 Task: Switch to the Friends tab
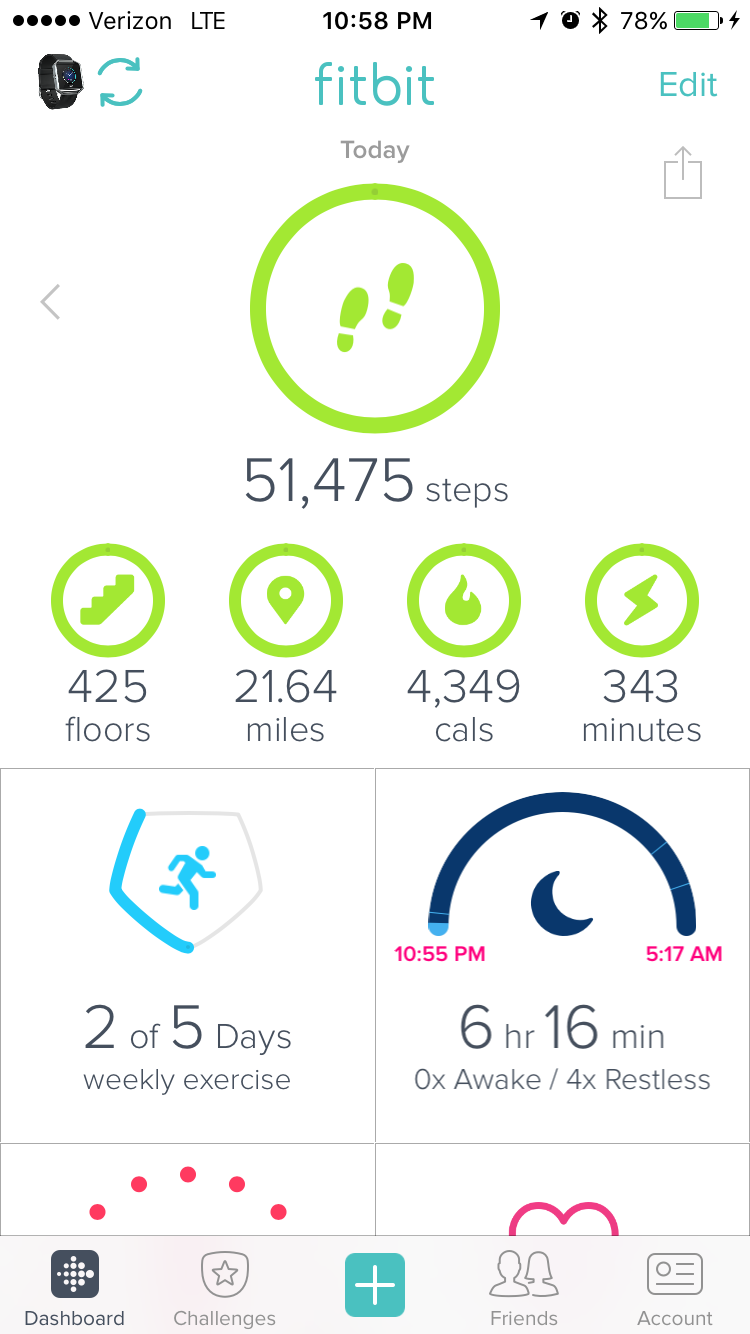524,1289
